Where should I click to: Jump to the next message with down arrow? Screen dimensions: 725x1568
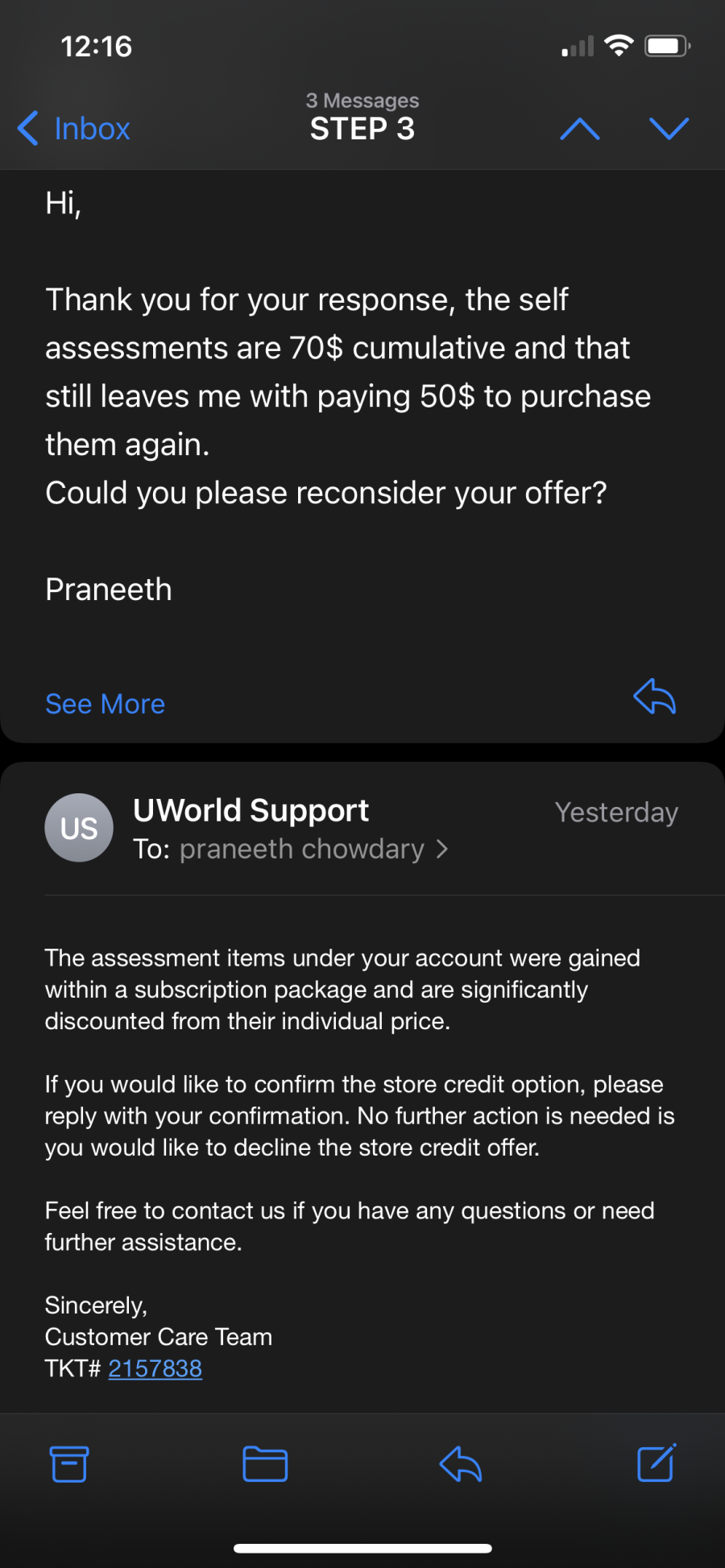click(x=669, y=129)
